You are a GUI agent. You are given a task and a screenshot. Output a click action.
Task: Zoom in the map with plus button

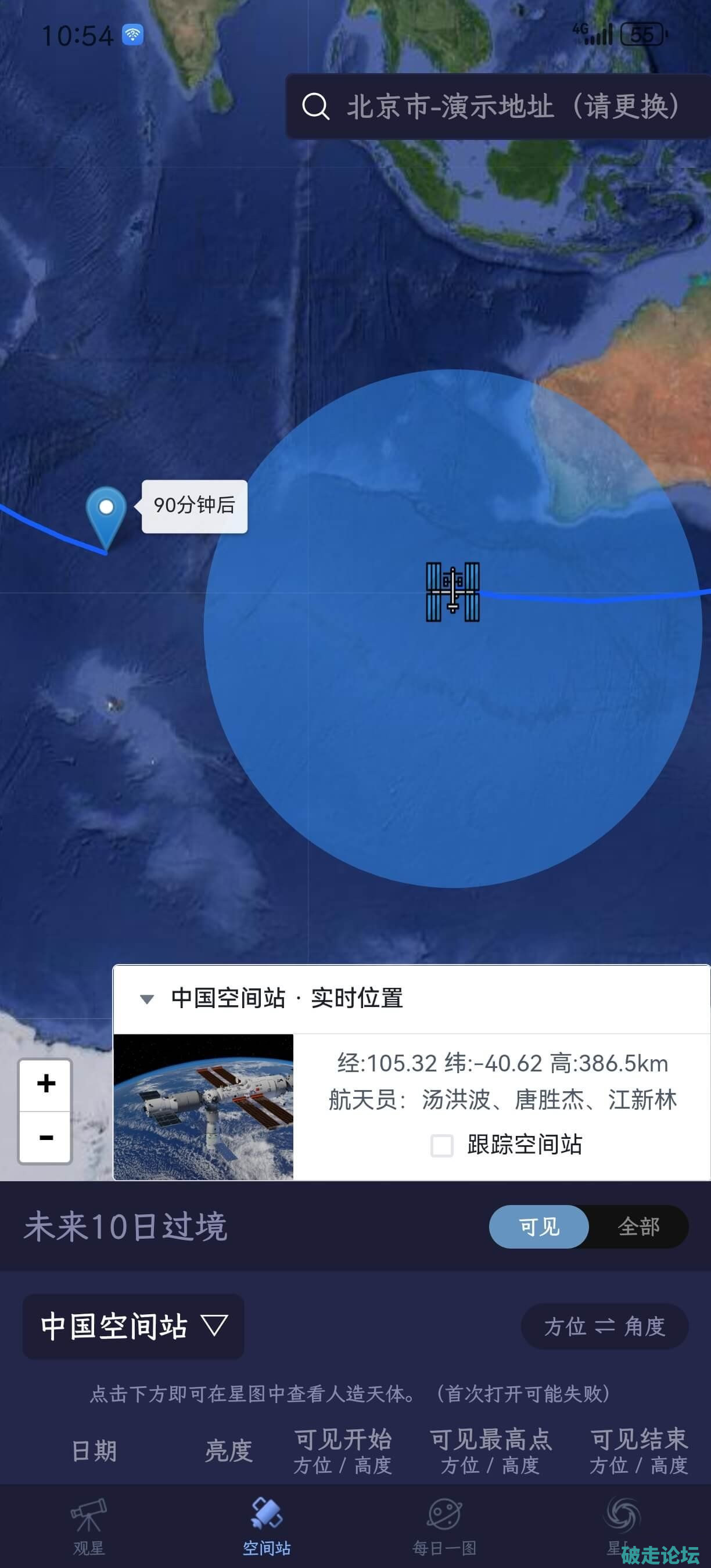46,1084
